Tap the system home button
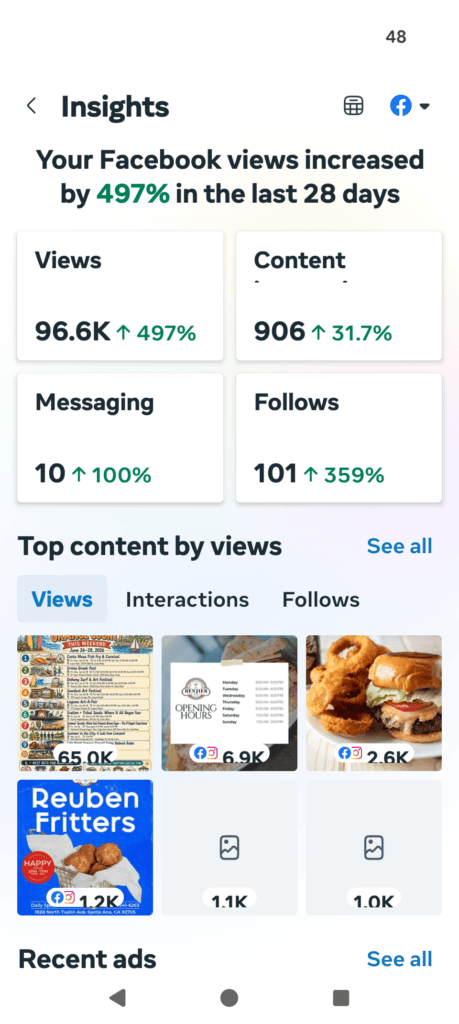This screenshot has width=459, height=1024. 229,997
